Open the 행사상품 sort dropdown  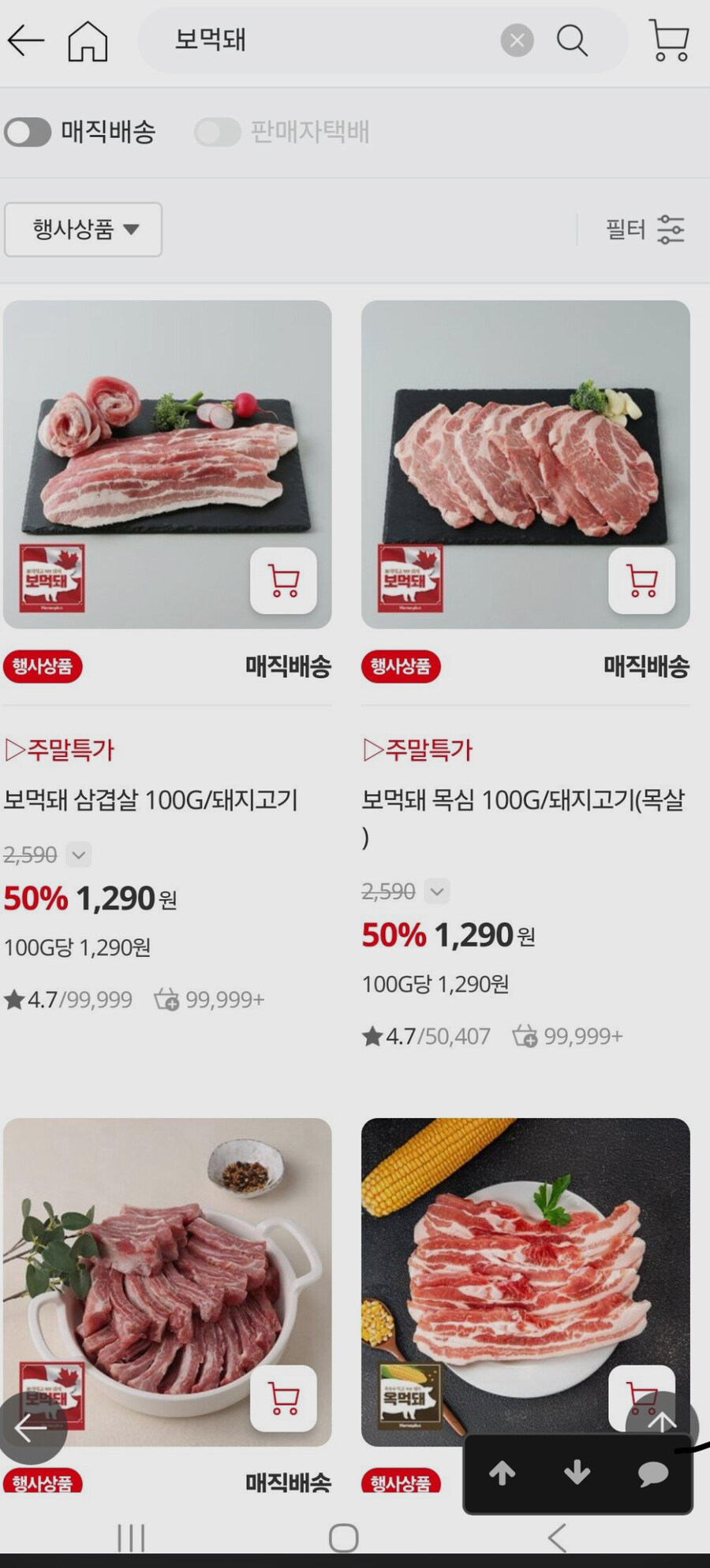[x=82, y=229]
